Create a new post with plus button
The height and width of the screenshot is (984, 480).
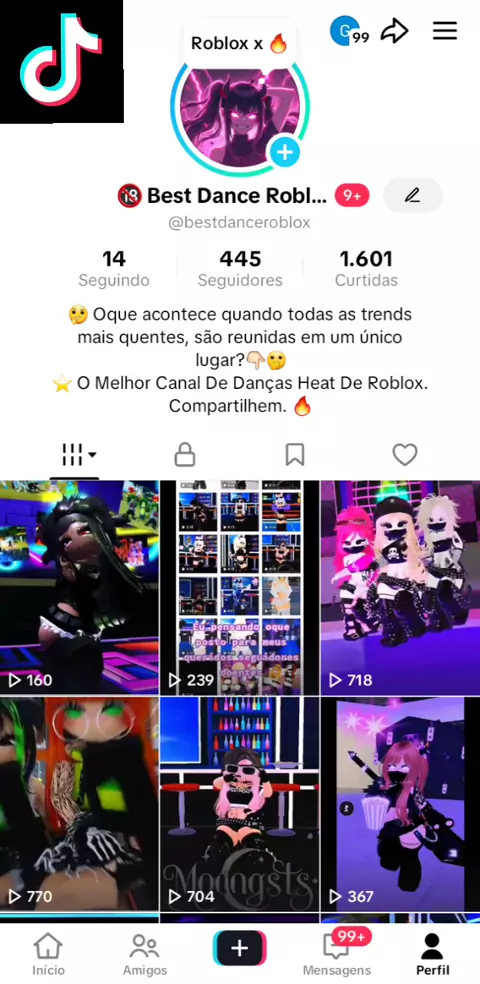click(x=240, y=948)
